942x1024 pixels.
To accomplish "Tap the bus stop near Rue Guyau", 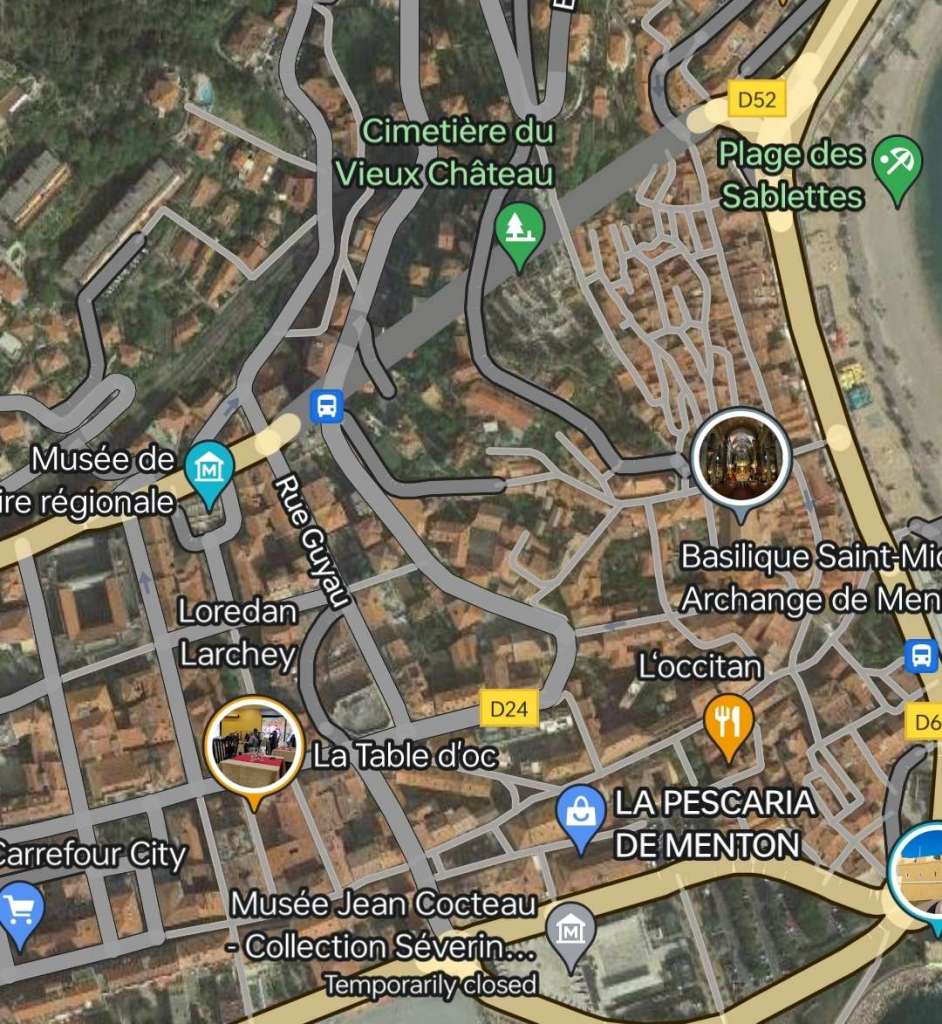I will (x=327, y=407).
